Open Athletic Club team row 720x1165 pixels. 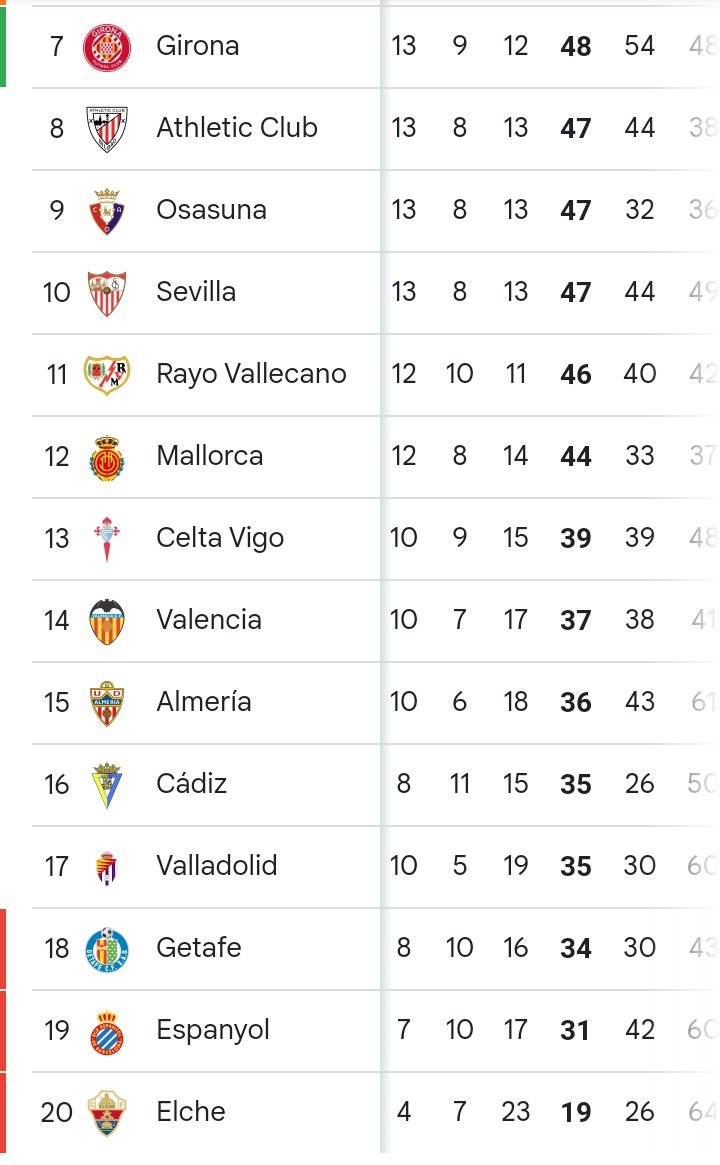point(360,129)
